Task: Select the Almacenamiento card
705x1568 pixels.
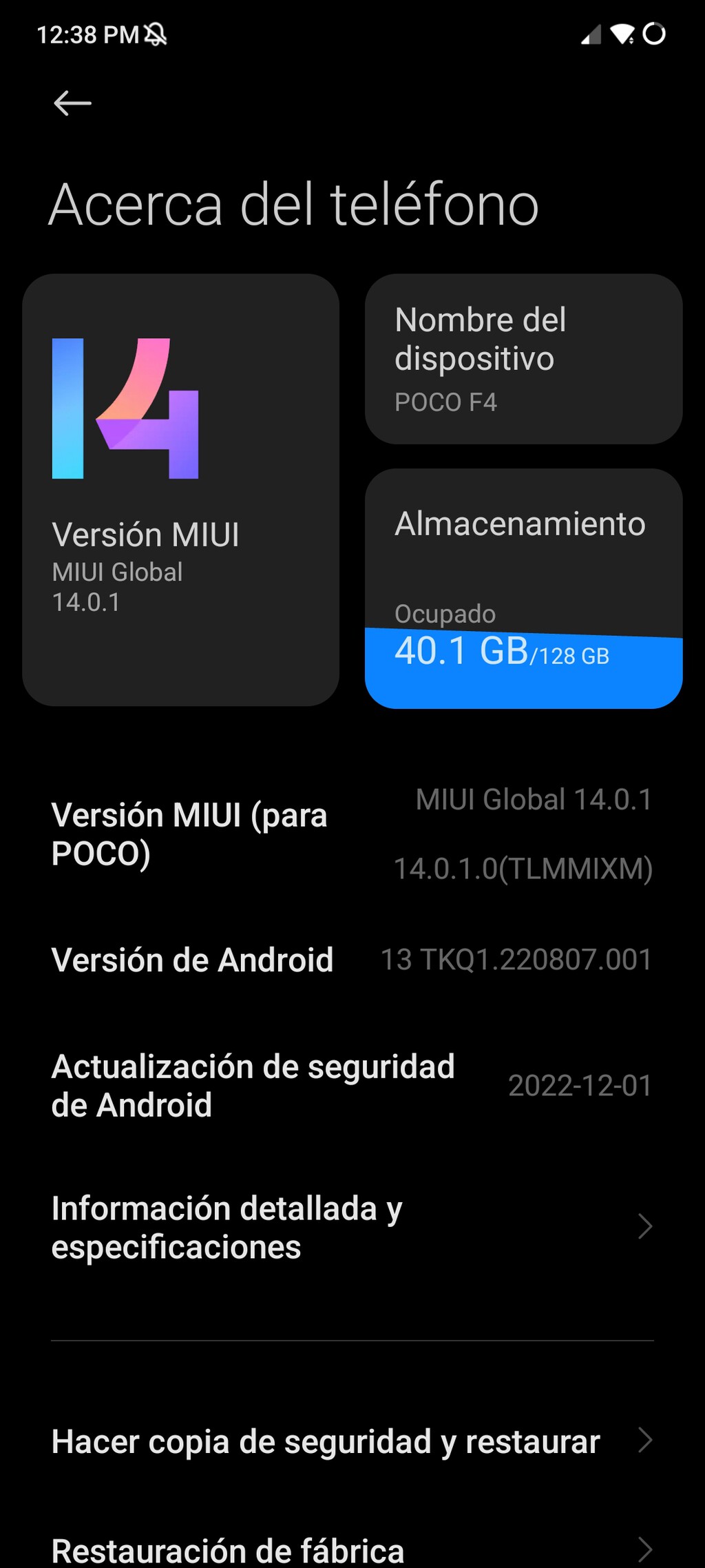Action: [525, 586]
